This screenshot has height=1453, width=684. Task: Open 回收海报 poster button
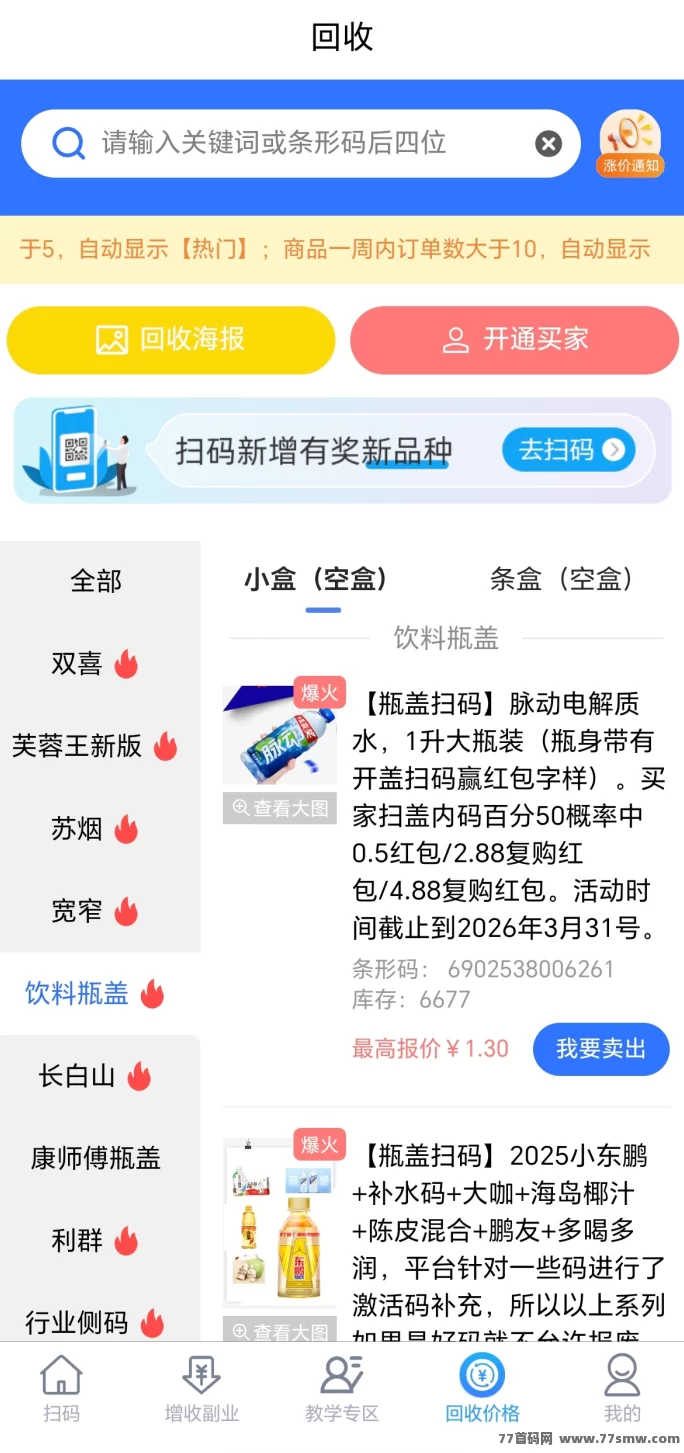click(171, 340)
